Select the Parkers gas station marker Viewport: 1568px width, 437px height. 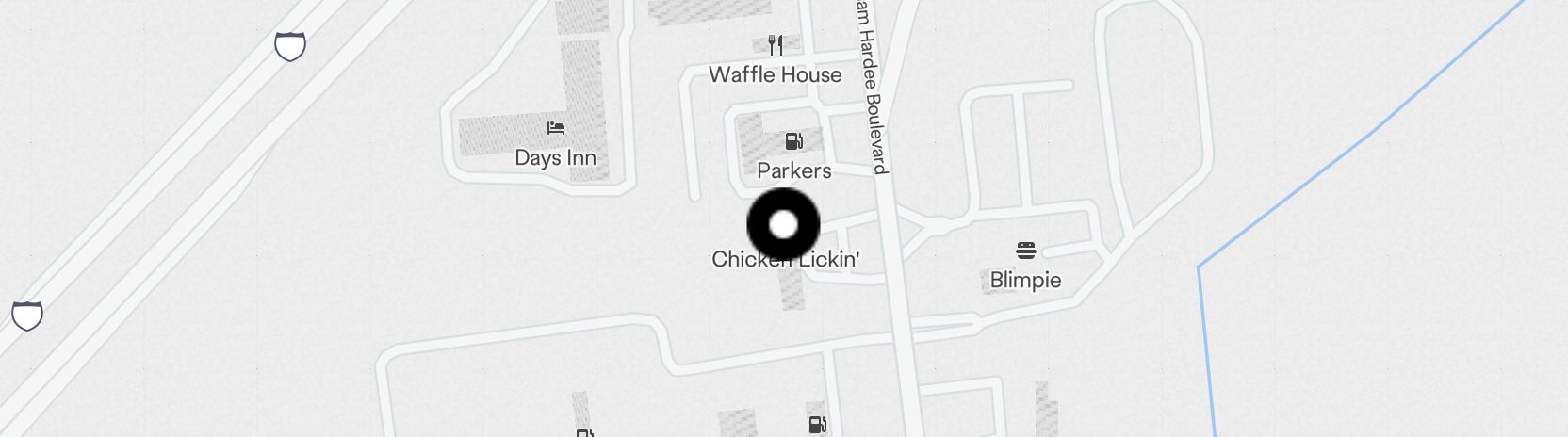(794, 142)
